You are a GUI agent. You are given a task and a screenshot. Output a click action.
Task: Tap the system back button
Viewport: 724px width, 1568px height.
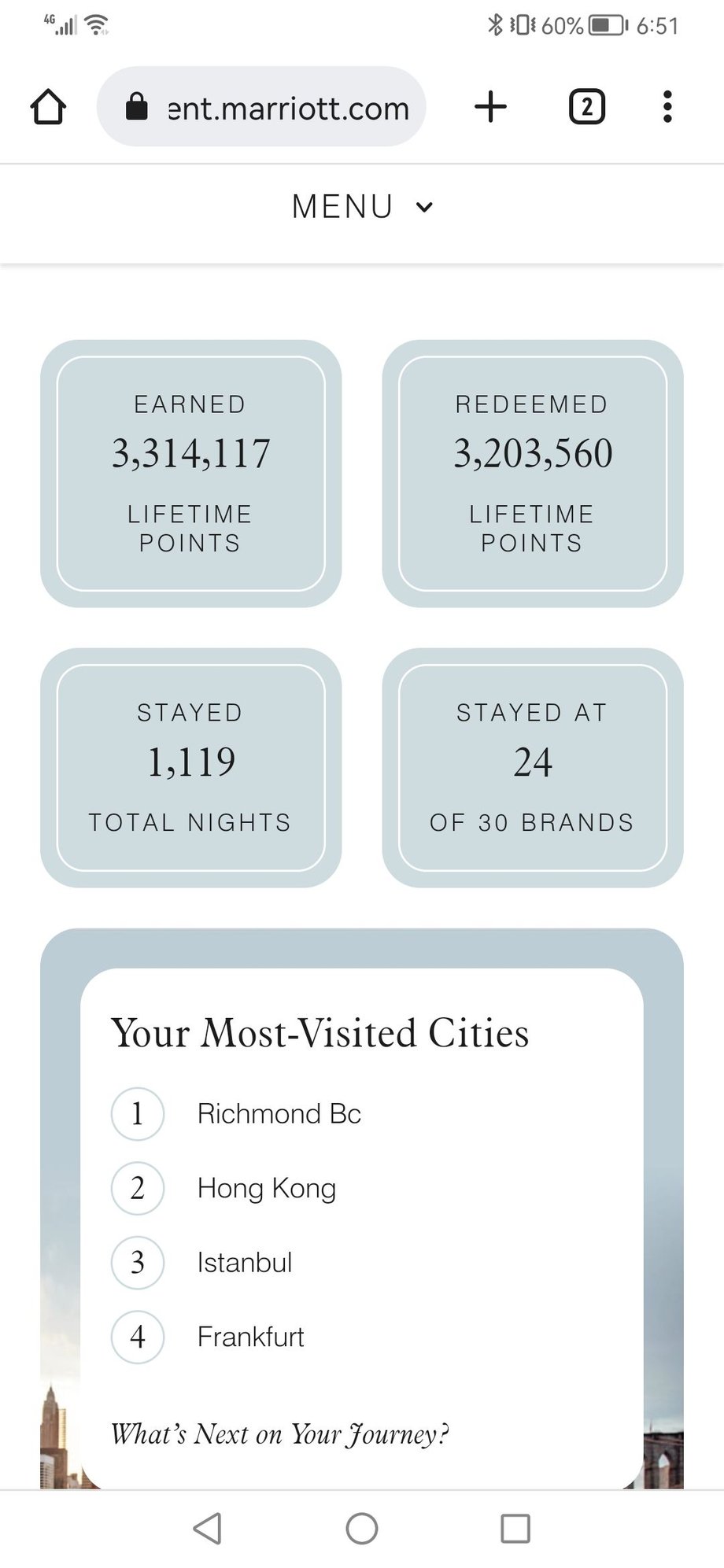[208, 1529]
